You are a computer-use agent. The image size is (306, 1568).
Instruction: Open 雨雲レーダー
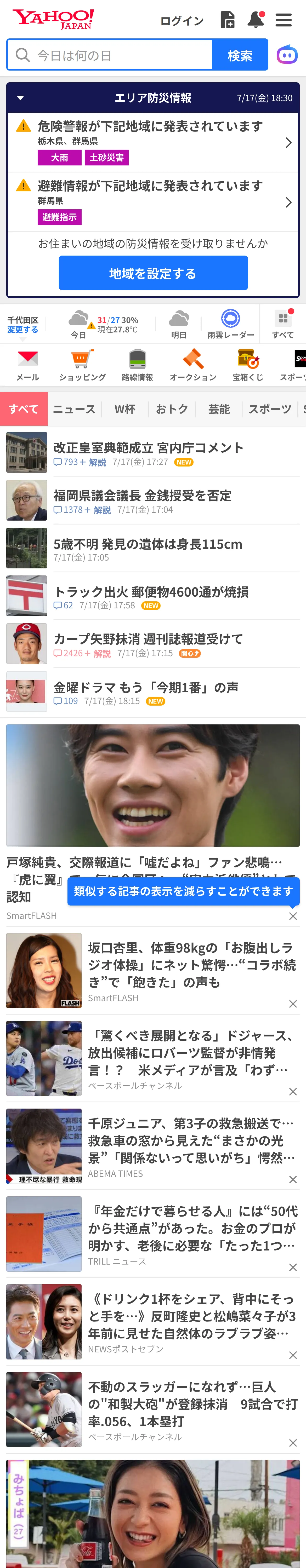tap(230, 324)
